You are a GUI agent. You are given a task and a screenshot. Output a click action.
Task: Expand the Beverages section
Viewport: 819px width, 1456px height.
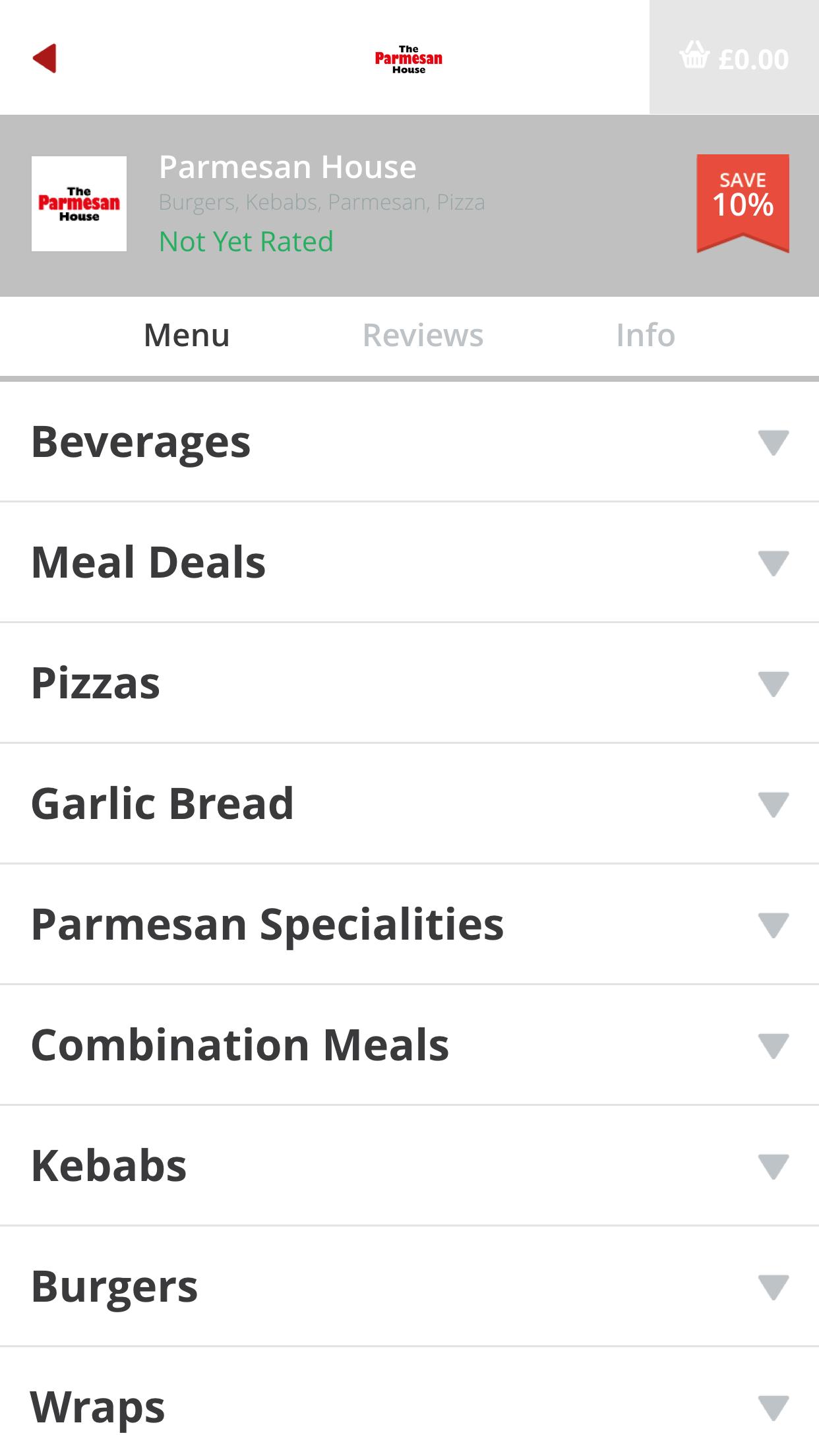409,442
